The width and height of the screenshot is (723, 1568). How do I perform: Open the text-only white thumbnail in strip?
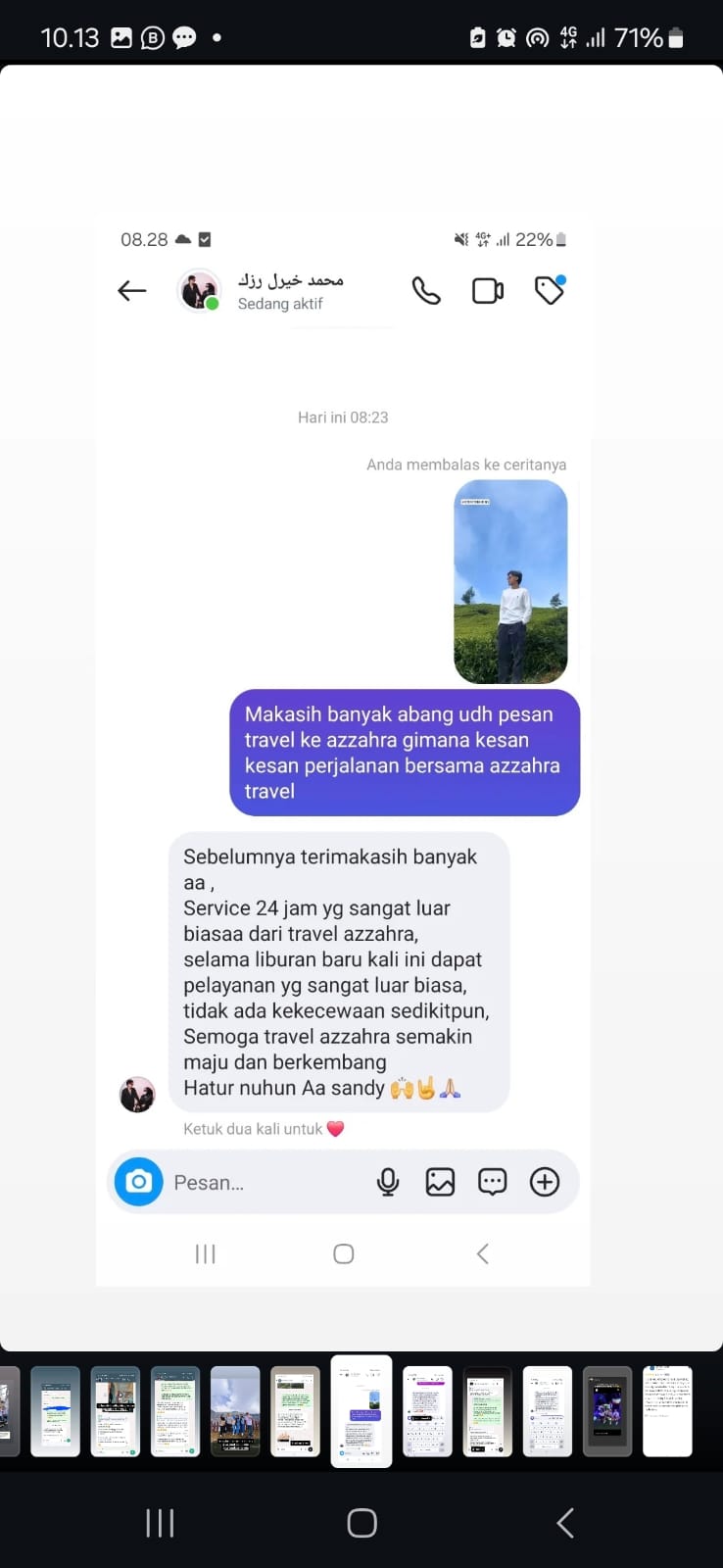point(667,1411)
